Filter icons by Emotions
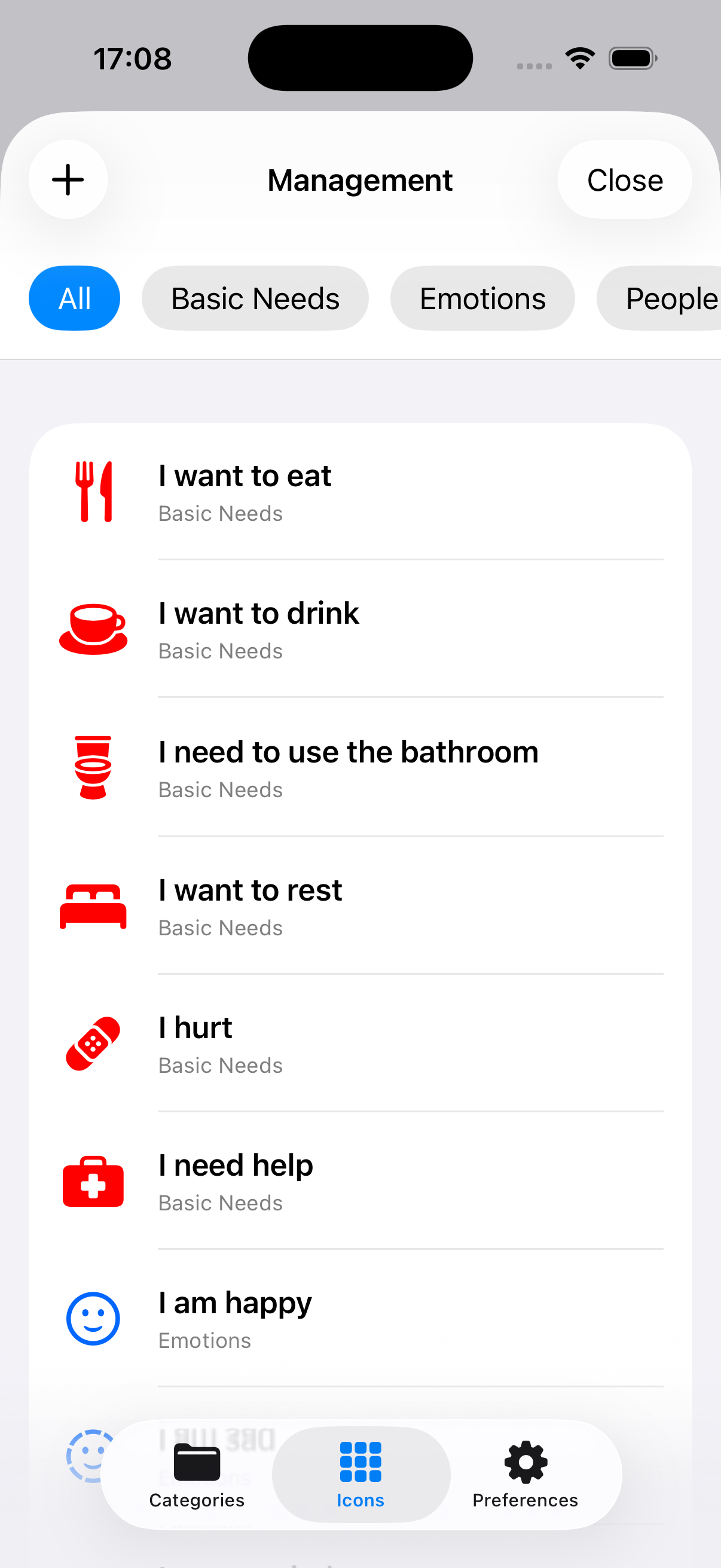Screen dimensions: 721x1568 [x=482, y=298]
